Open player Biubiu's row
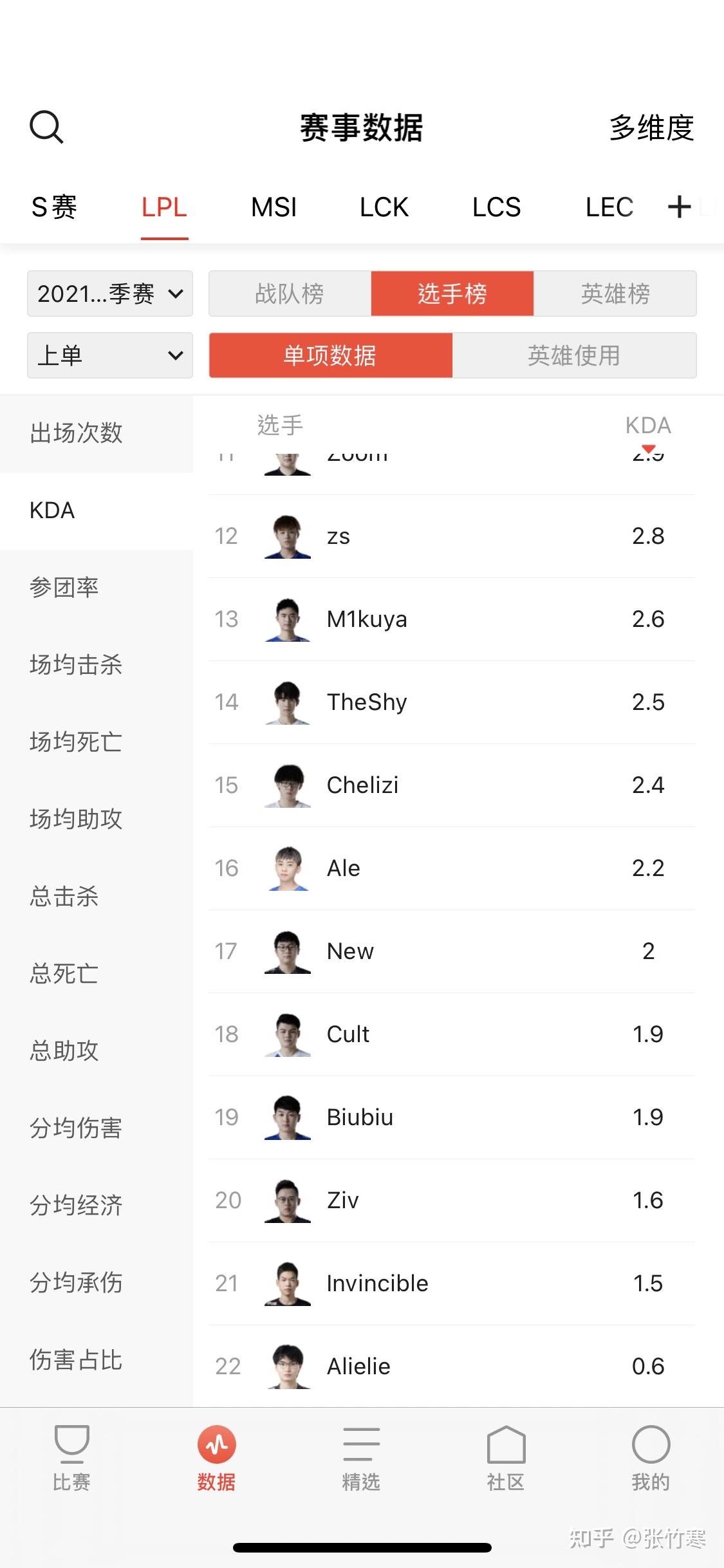This screenshot has height=1568, width=724. click(x=452, y=1117)
